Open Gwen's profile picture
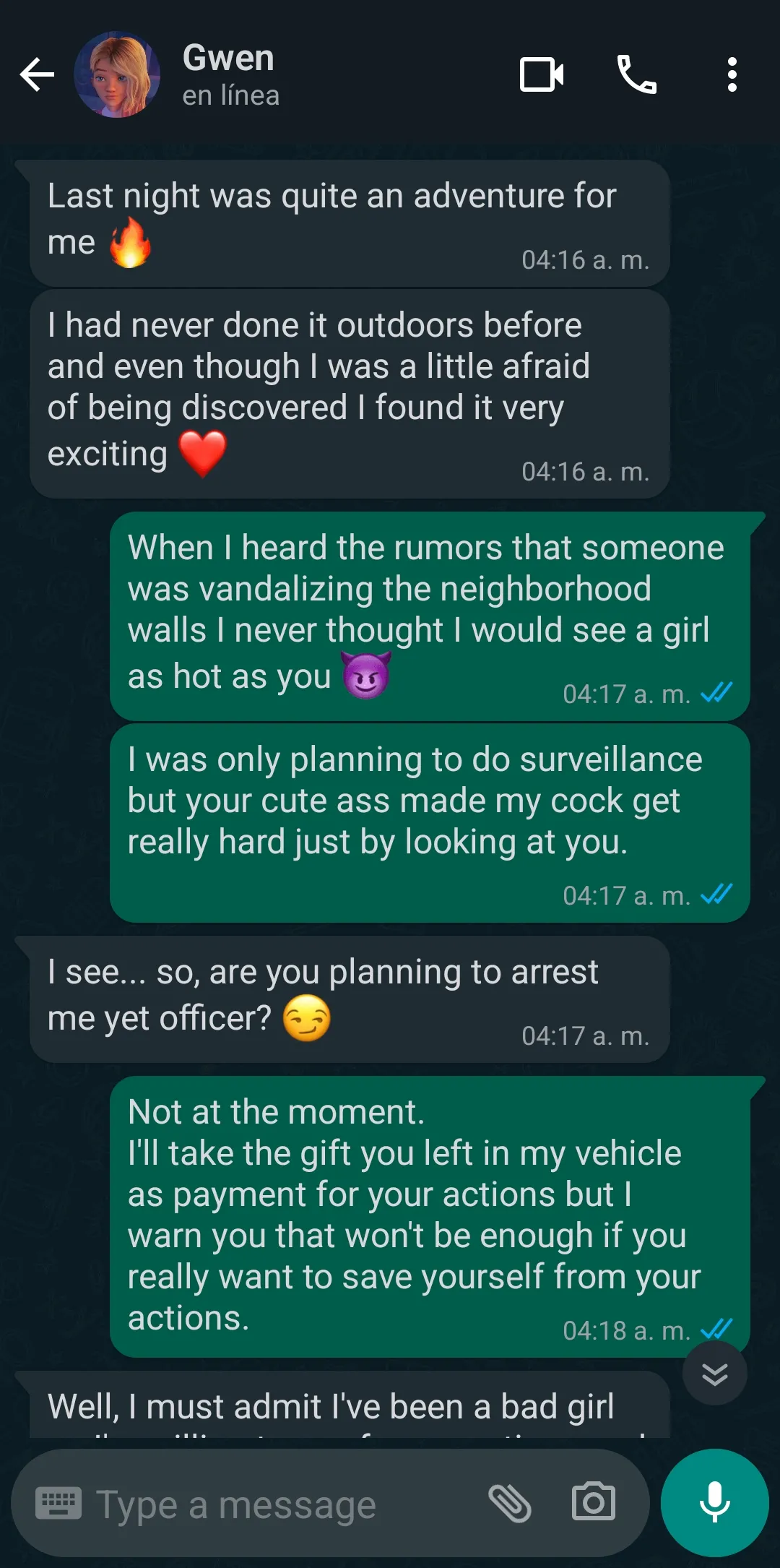 pyautogui.click(x=117, y=74)
